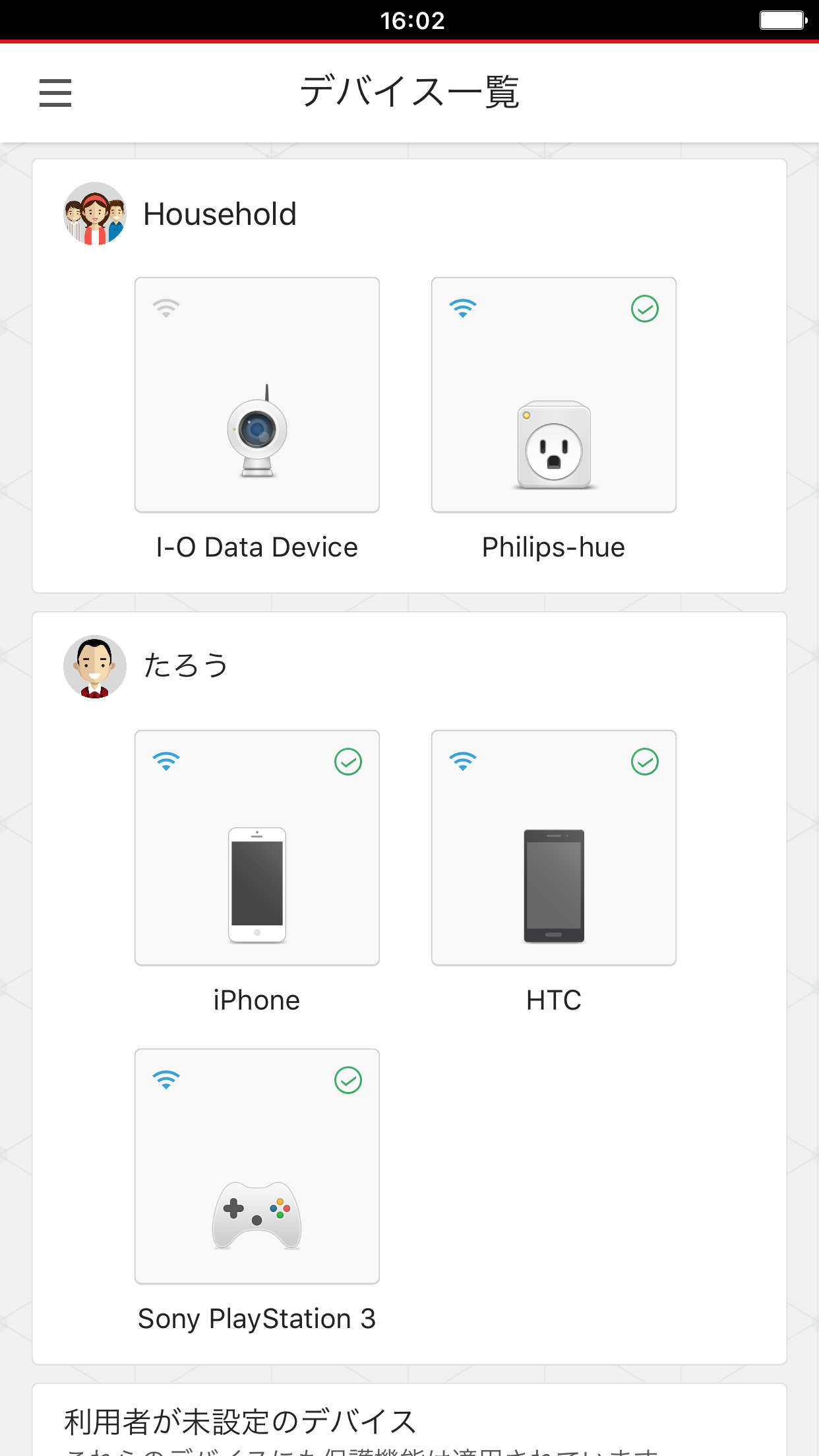Screen dimensions: 819x1456
Task: View the HTC device details
Action: (554, 848)
